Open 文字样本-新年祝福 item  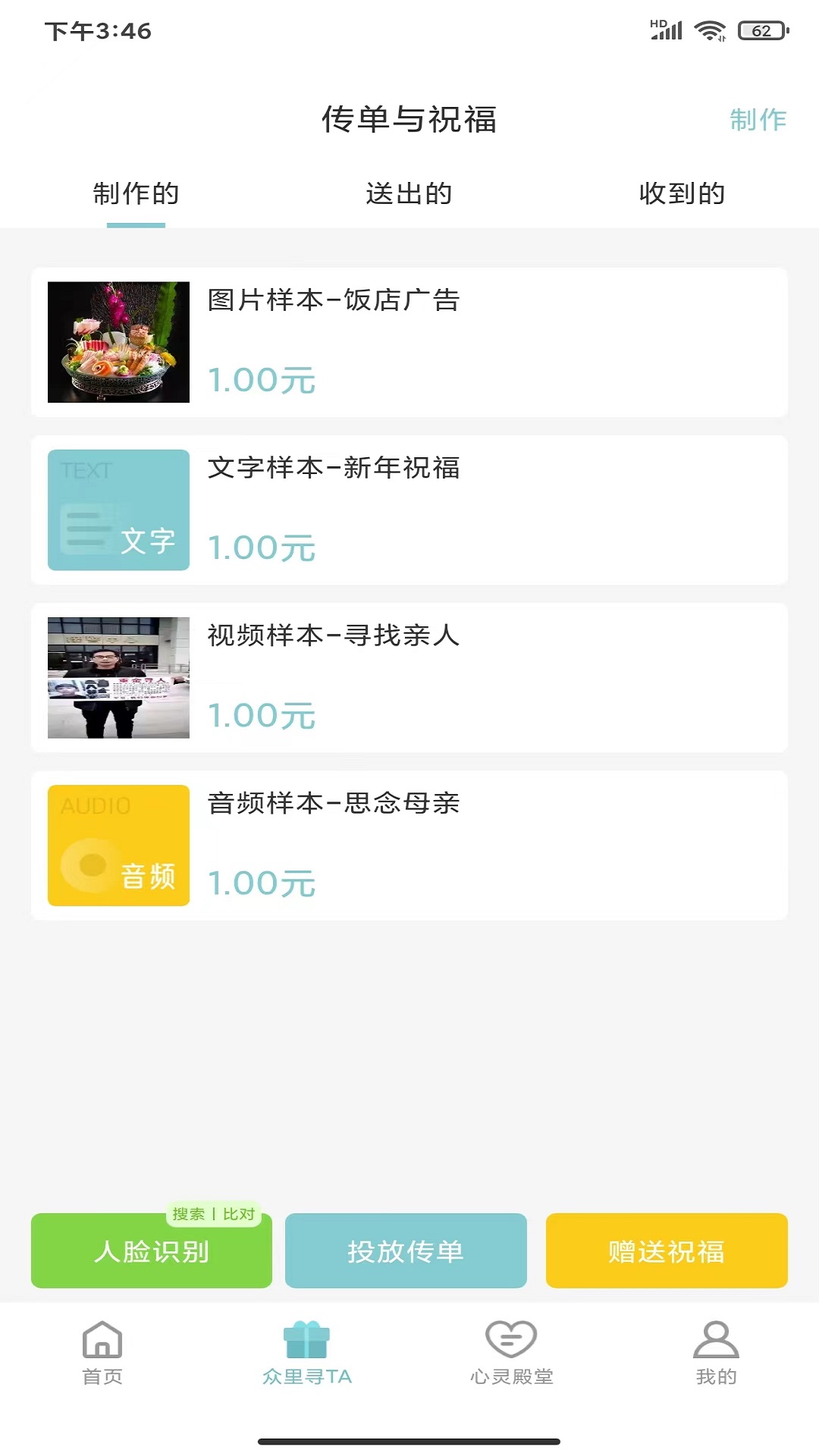[x=409, y=510]
